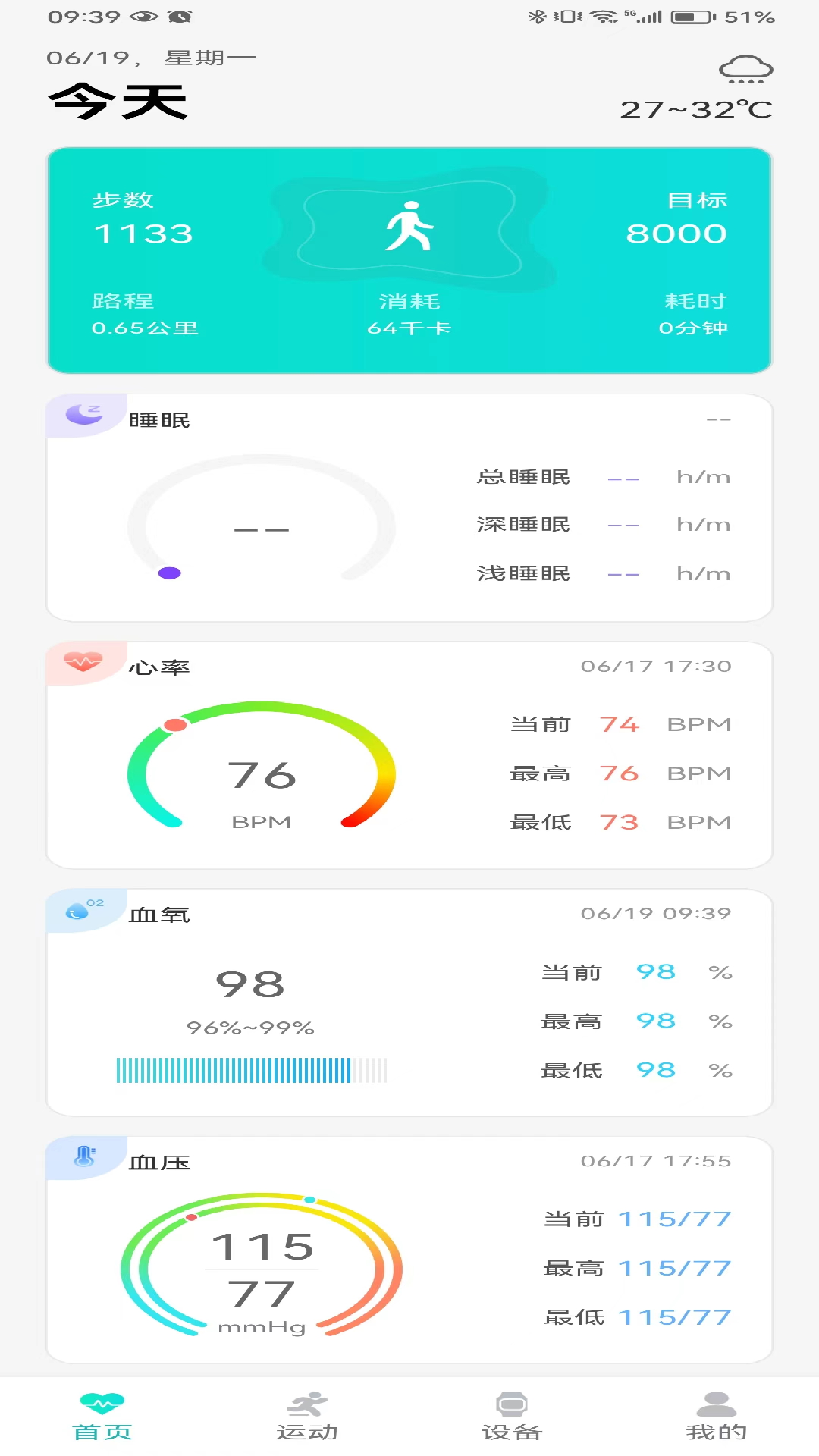Tap the weather icon showing 27~32℃
The image size is (819, 1456).
pos(745,70)
